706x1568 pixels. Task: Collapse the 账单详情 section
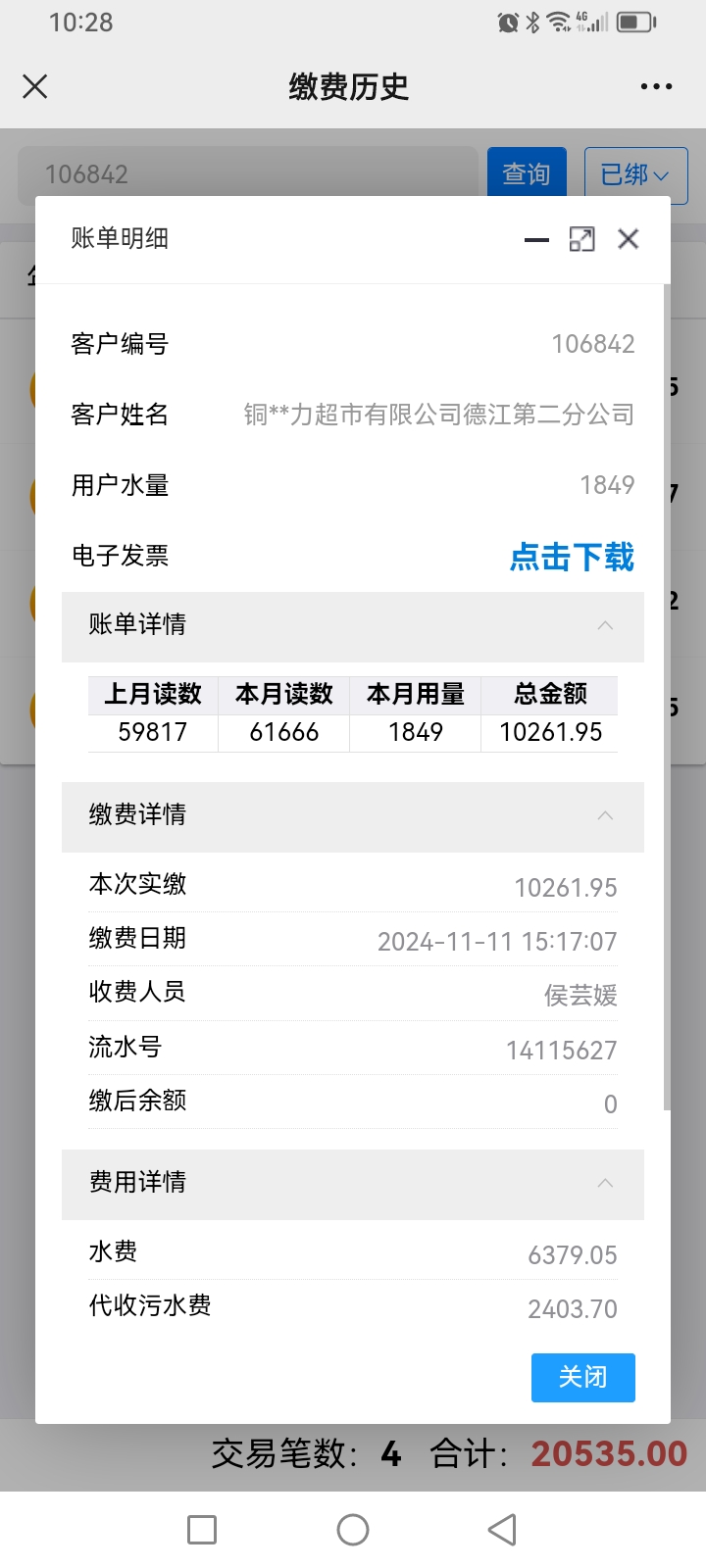point(605,625)
